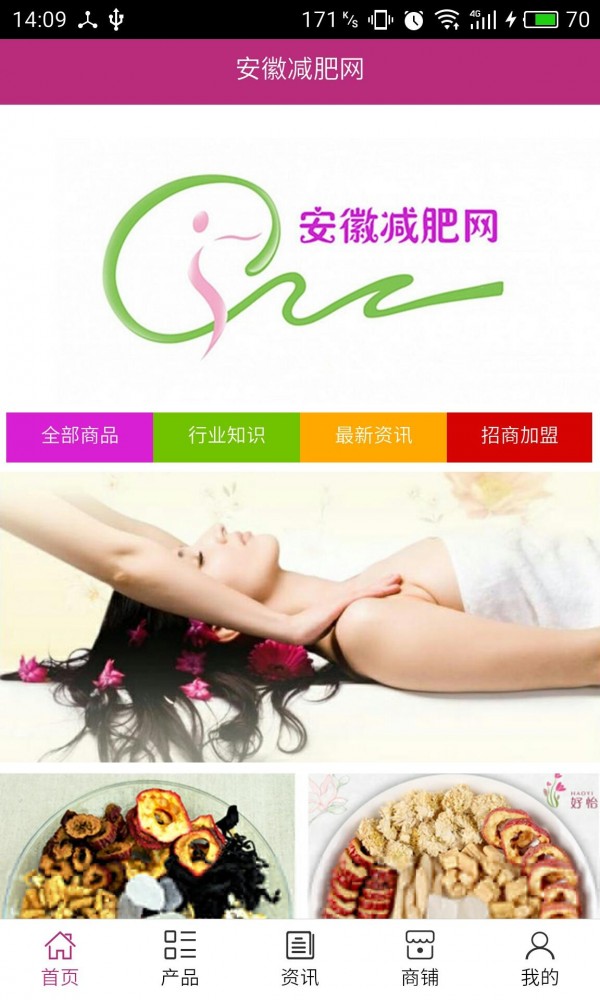Open the massage woman banner
Screen dimensions: 600x1000
(300, 617)
